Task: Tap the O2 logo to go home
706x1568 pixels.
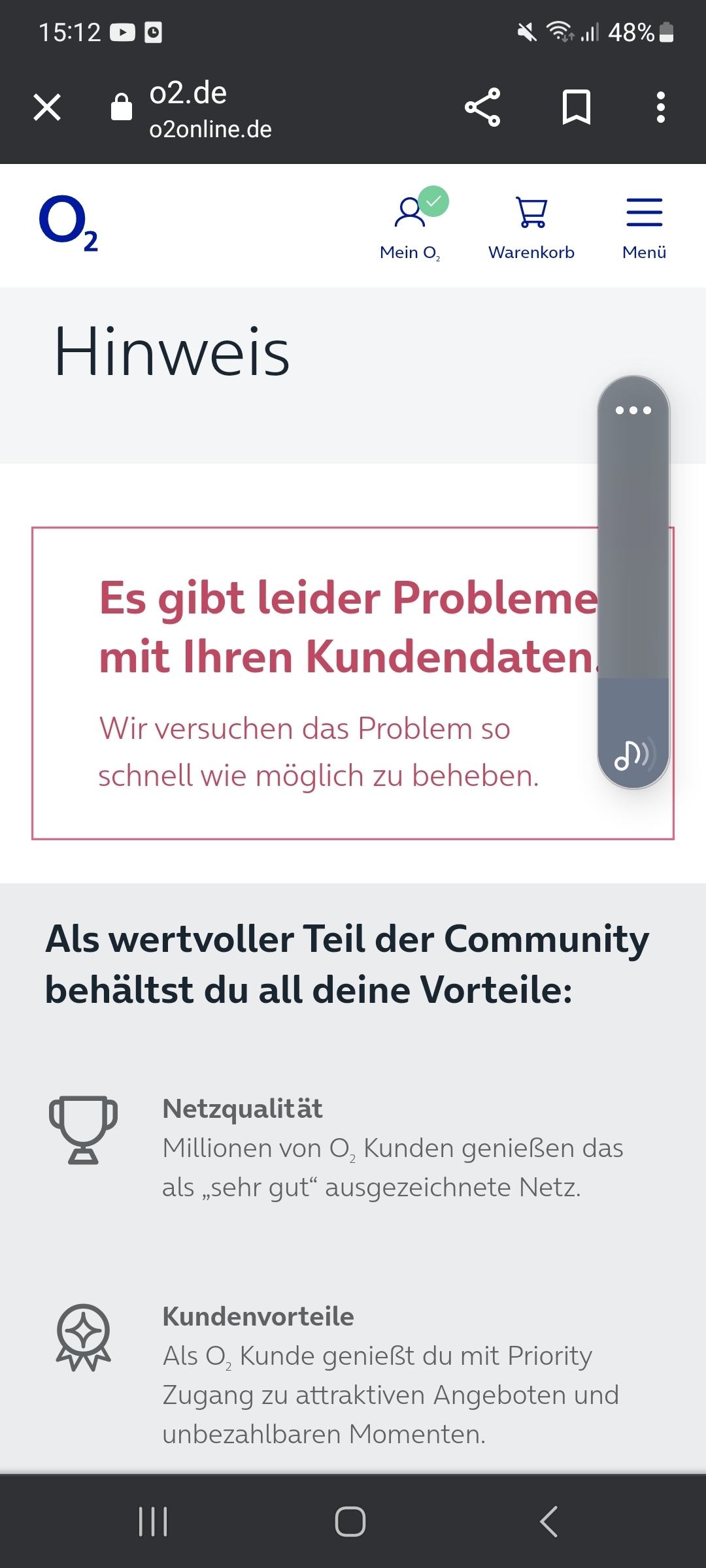Action: (68, 222)
